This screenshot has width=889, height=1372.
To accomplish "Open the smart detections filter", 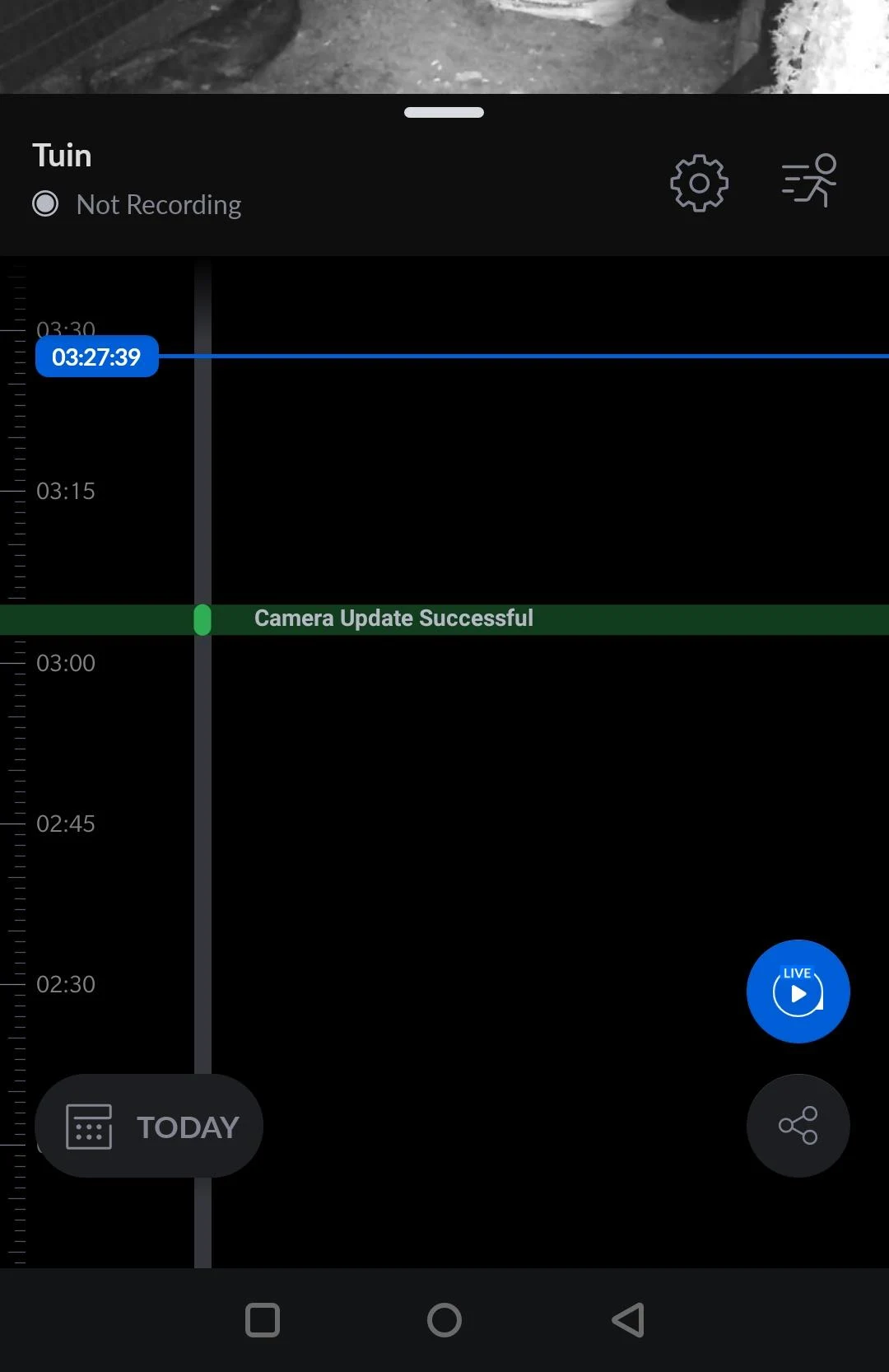I will [x=809, y=180].
